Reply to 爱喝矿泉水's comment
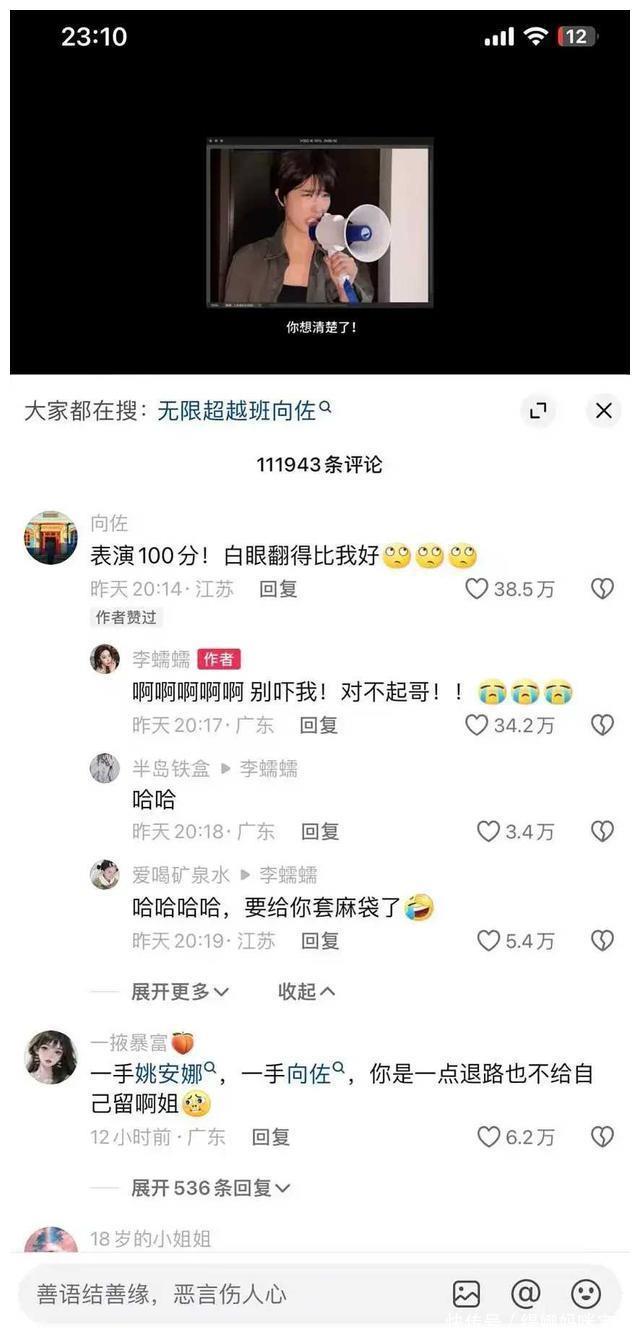The image size is (640, 1337). coord(320,940)
